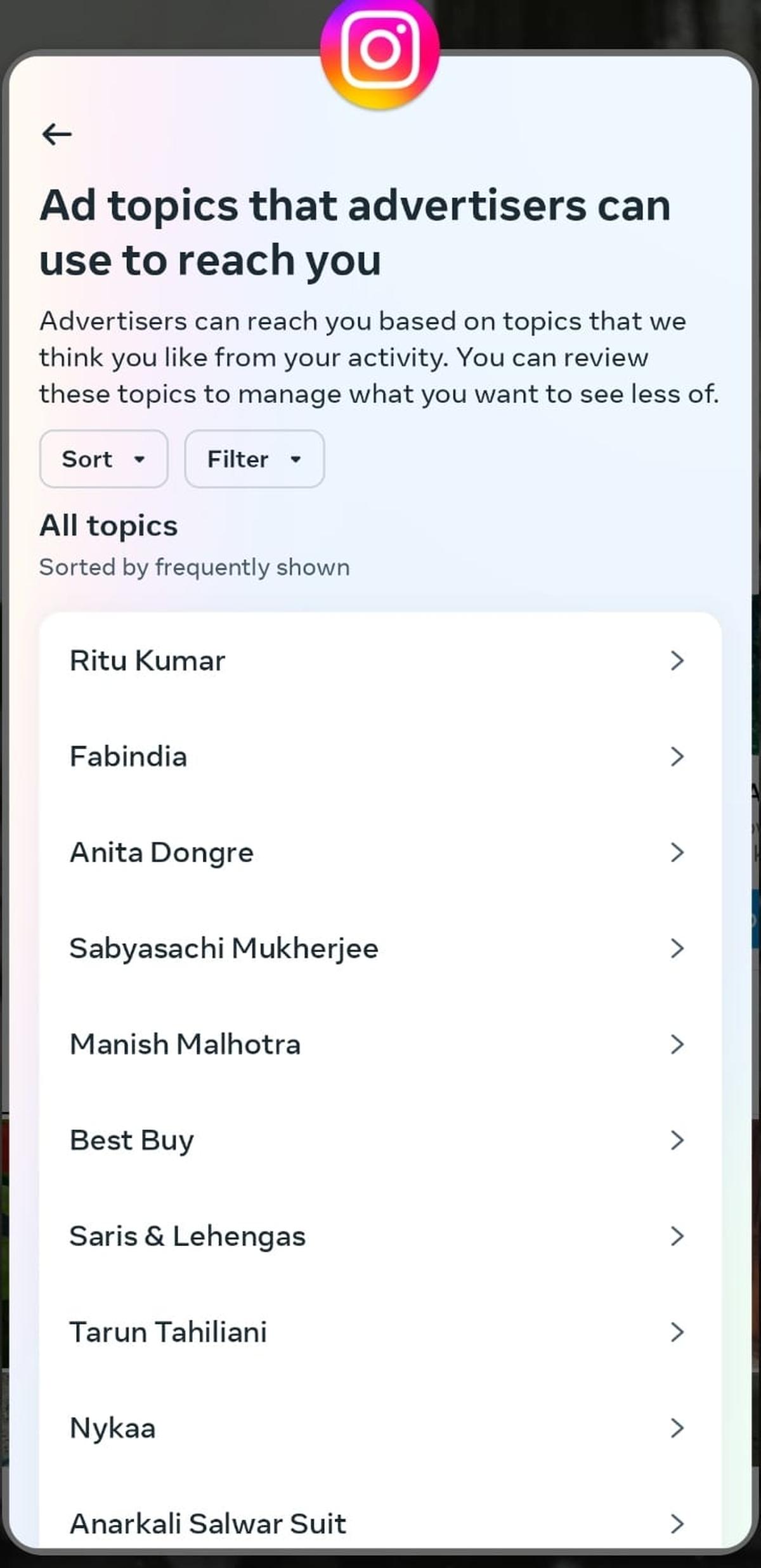Viewport: 761px width, 1568px height.
Task: Click the All topics heading
Action: point(109,525)
